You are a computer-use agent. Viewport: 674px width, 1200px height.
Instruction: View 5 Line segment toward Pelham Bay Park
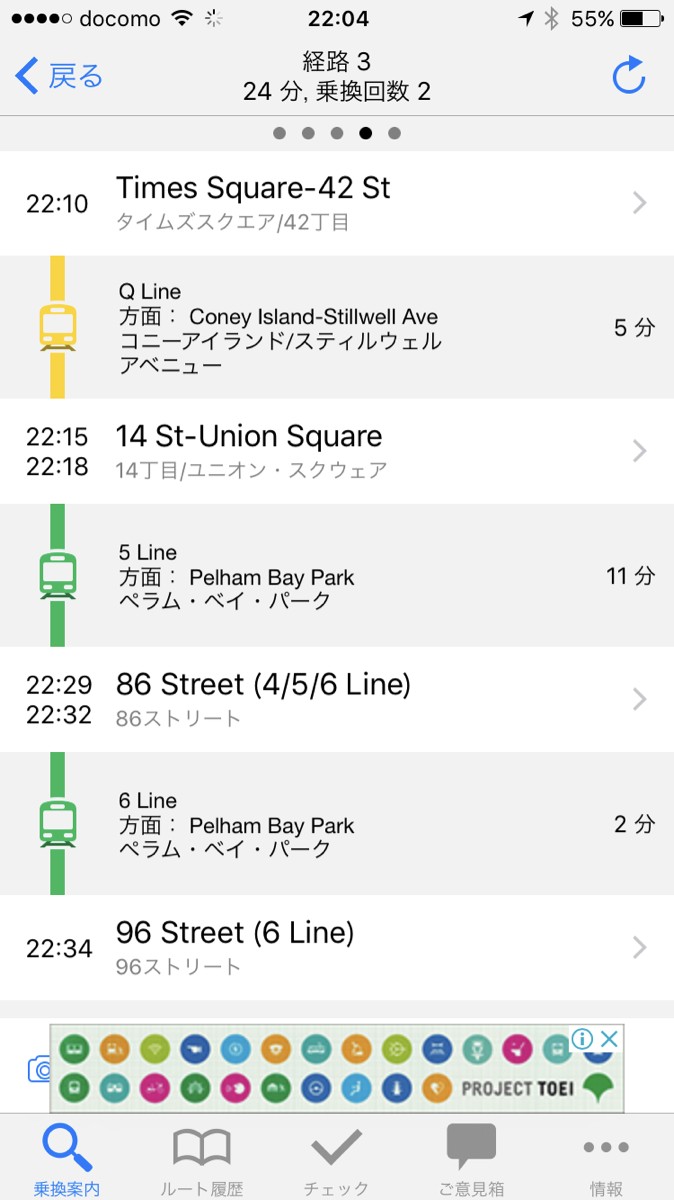click(x=337, y=576)
